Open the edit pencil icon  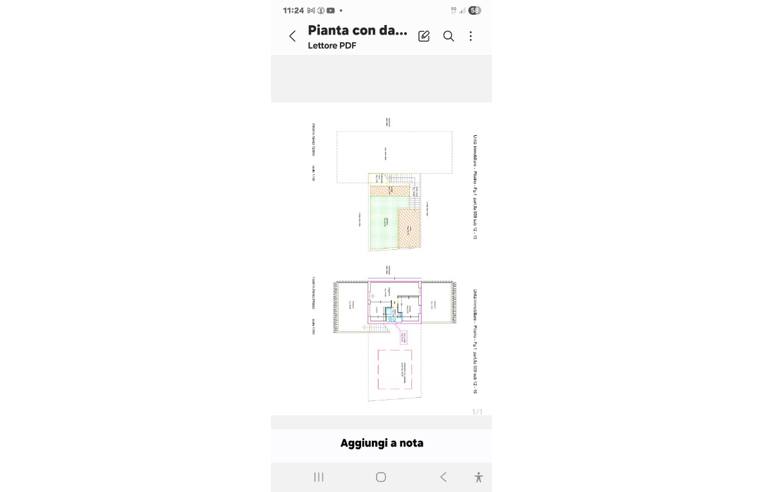tap(424, 36)
